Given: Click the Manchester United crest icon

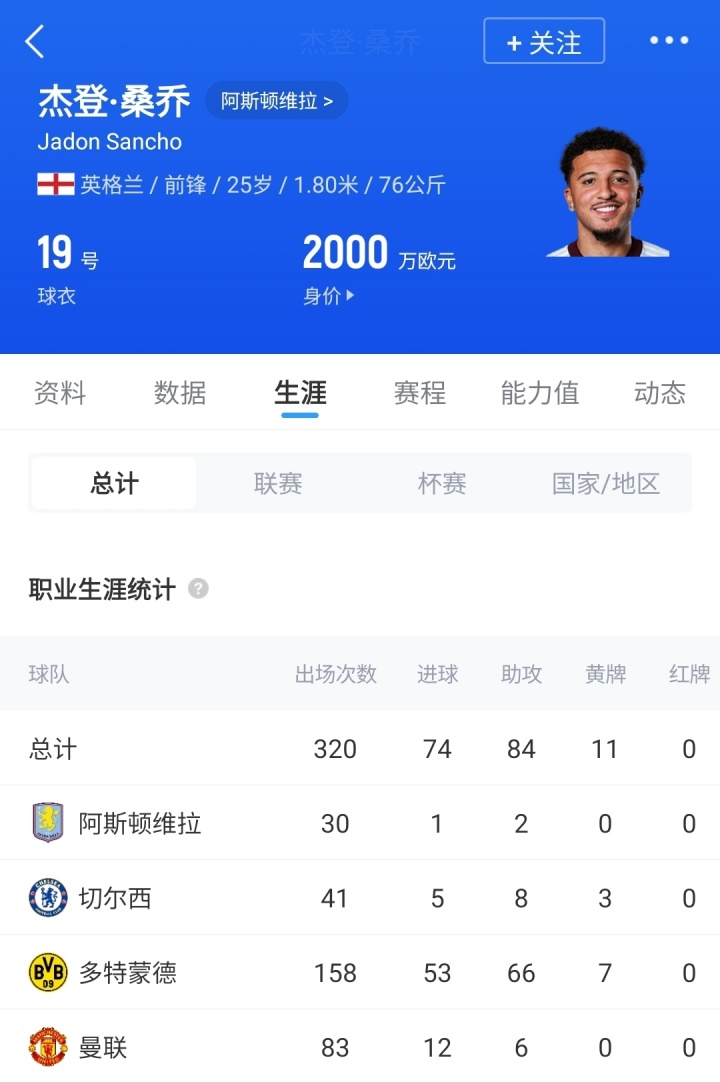Looking at the screenshot, I should 48,1046.
